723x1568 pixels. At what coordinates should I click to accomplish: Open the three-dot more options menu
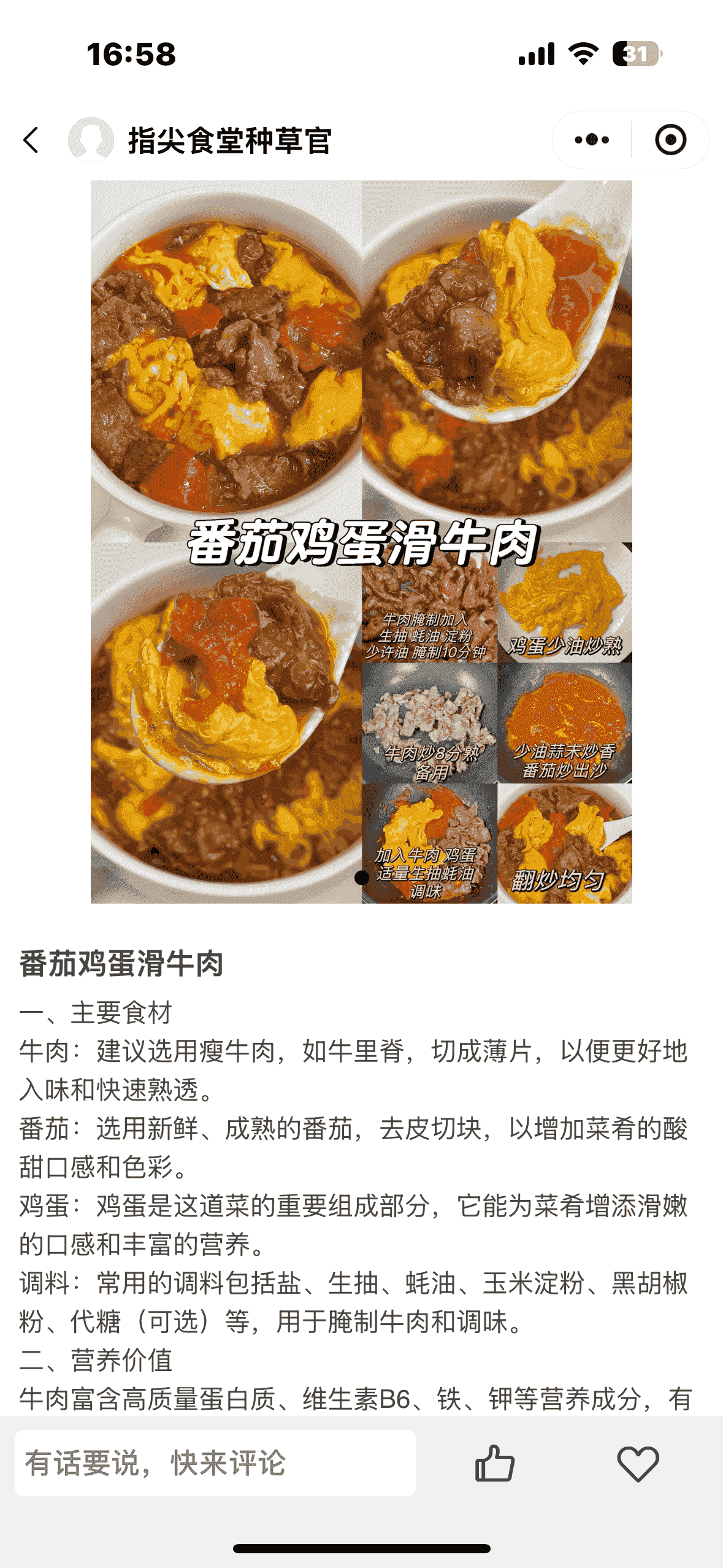click(x=592, y=140)
